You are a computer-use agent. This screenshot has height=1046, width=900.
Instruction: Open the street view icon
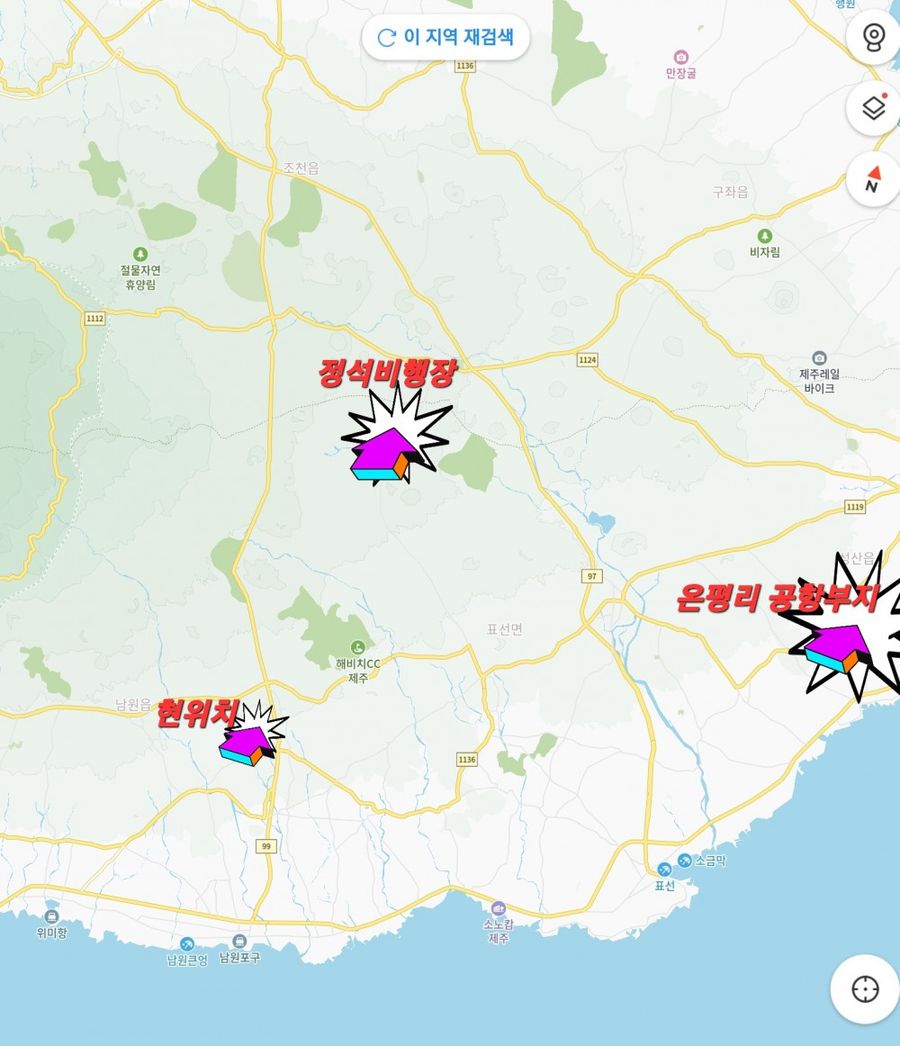click(x=873, y=38)
